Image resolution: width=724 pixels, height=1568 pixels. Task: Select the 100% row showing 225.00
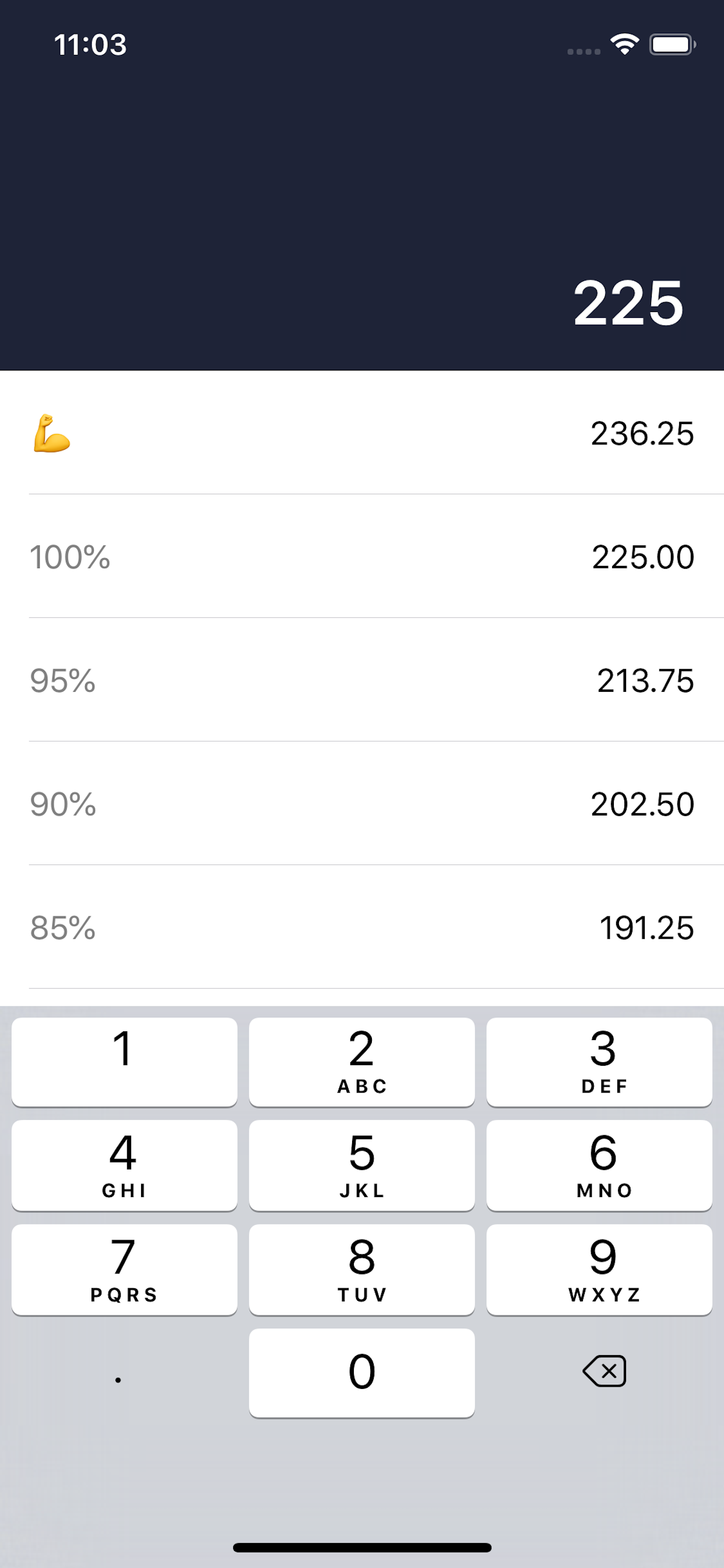coord(362,557)
